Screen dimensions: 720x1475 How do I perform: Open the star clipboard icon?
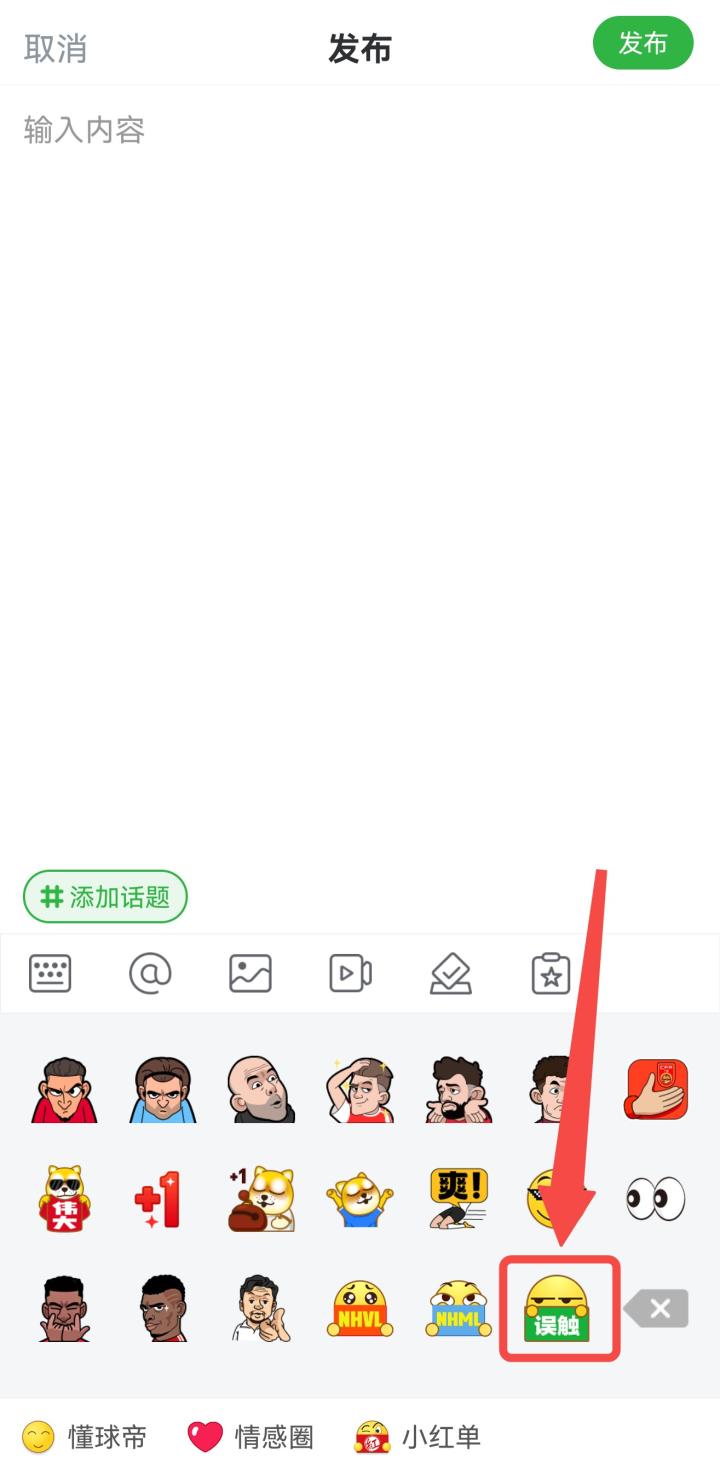click(x=551, y=973)
